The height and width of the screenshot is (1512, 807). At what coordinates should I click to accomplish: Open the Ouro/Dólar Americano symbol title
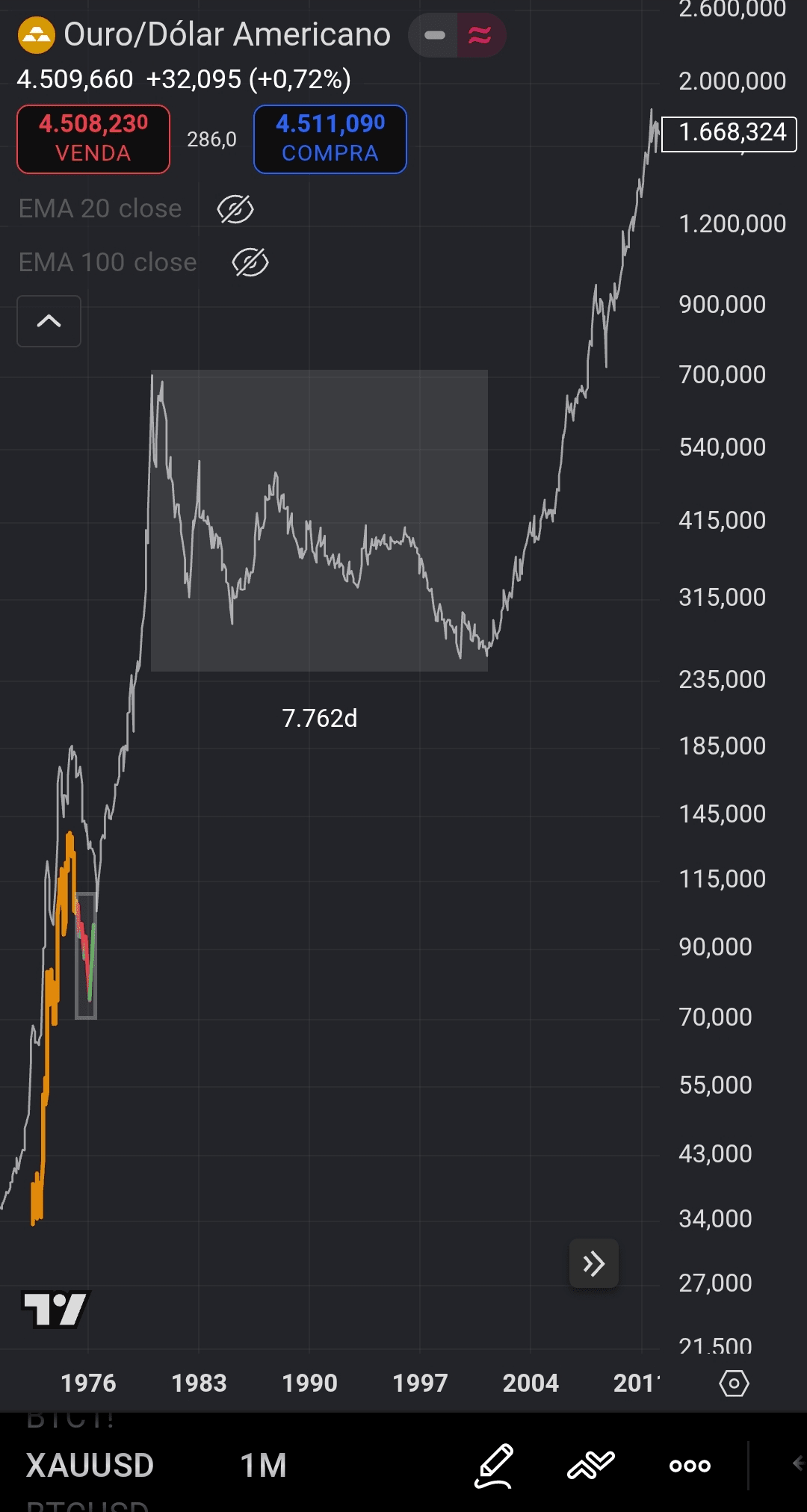pos(227,35)
